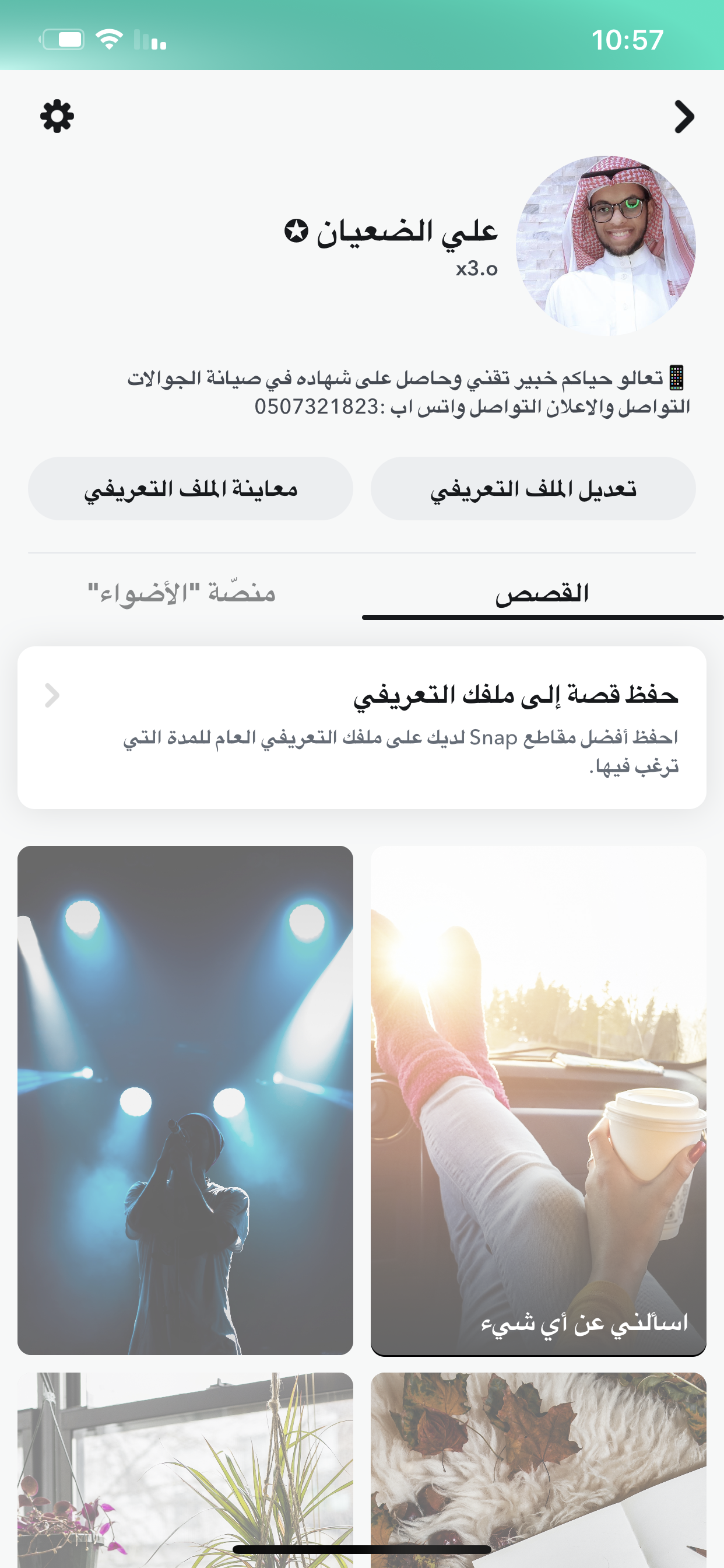Tap the back chevron arrow
Image resolution: width=724 pixels, height=1568 pixels.
[x=684, y=117]
